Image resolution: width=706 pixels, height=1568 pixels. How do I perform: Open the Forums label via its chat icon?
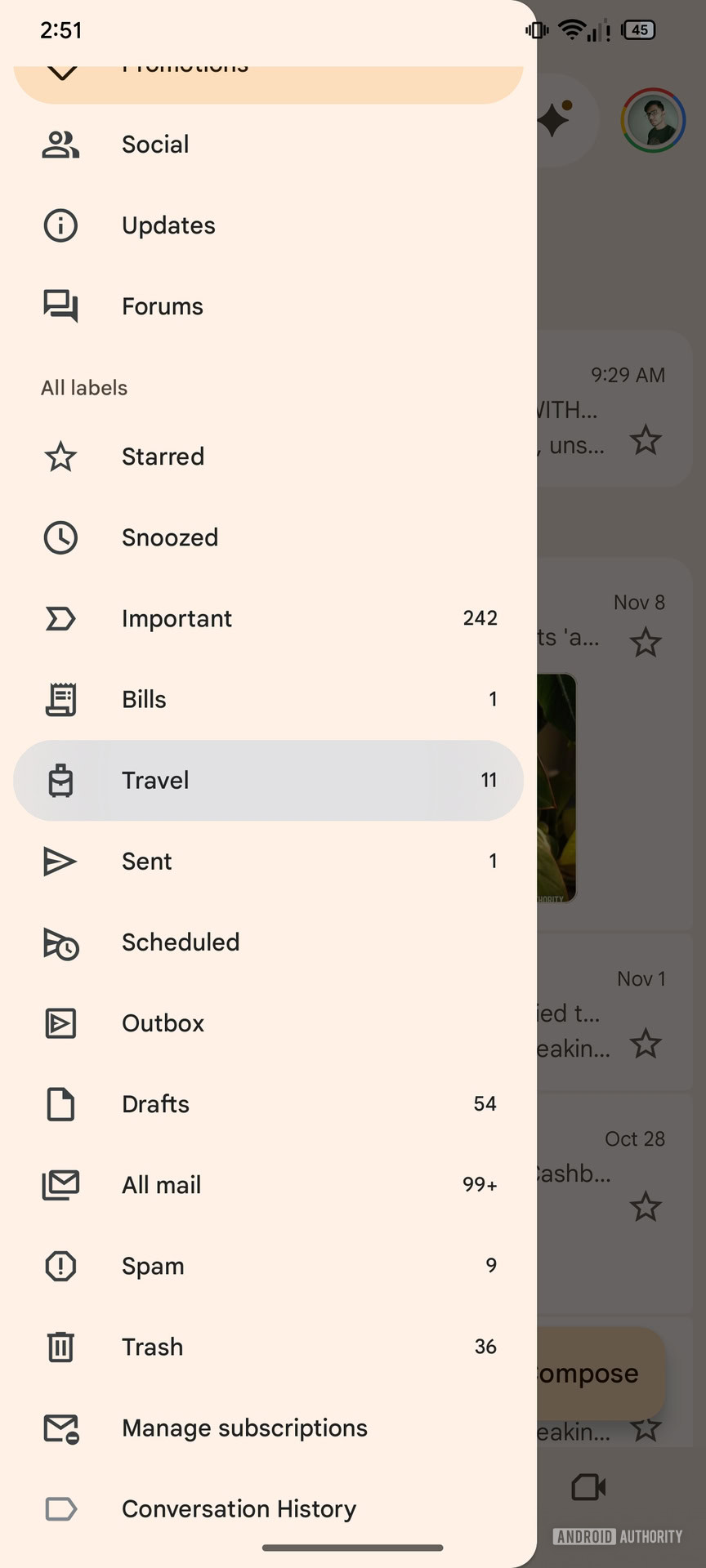[x=60, y=306]
